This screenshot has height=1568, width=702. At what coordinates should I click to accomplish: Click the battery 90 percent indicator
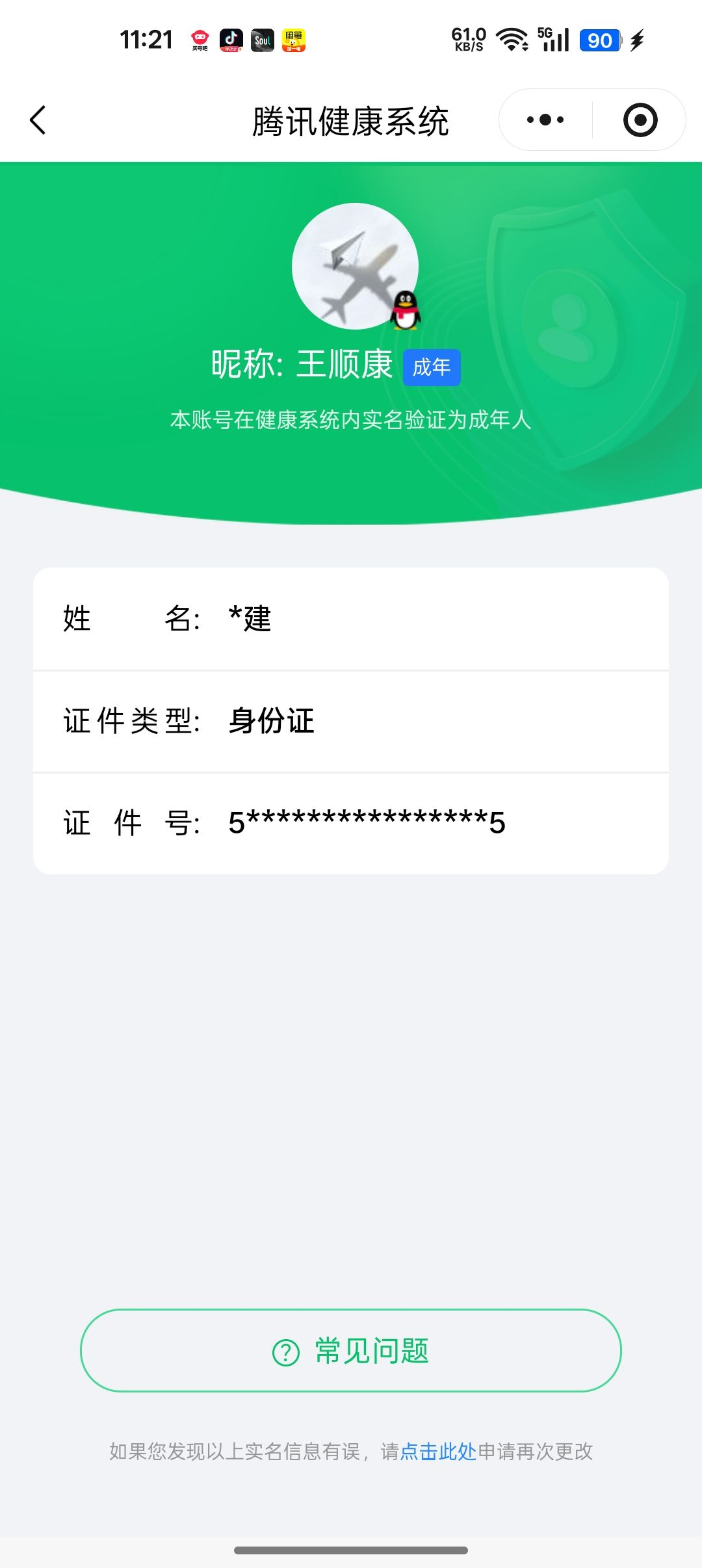[601, 40]
